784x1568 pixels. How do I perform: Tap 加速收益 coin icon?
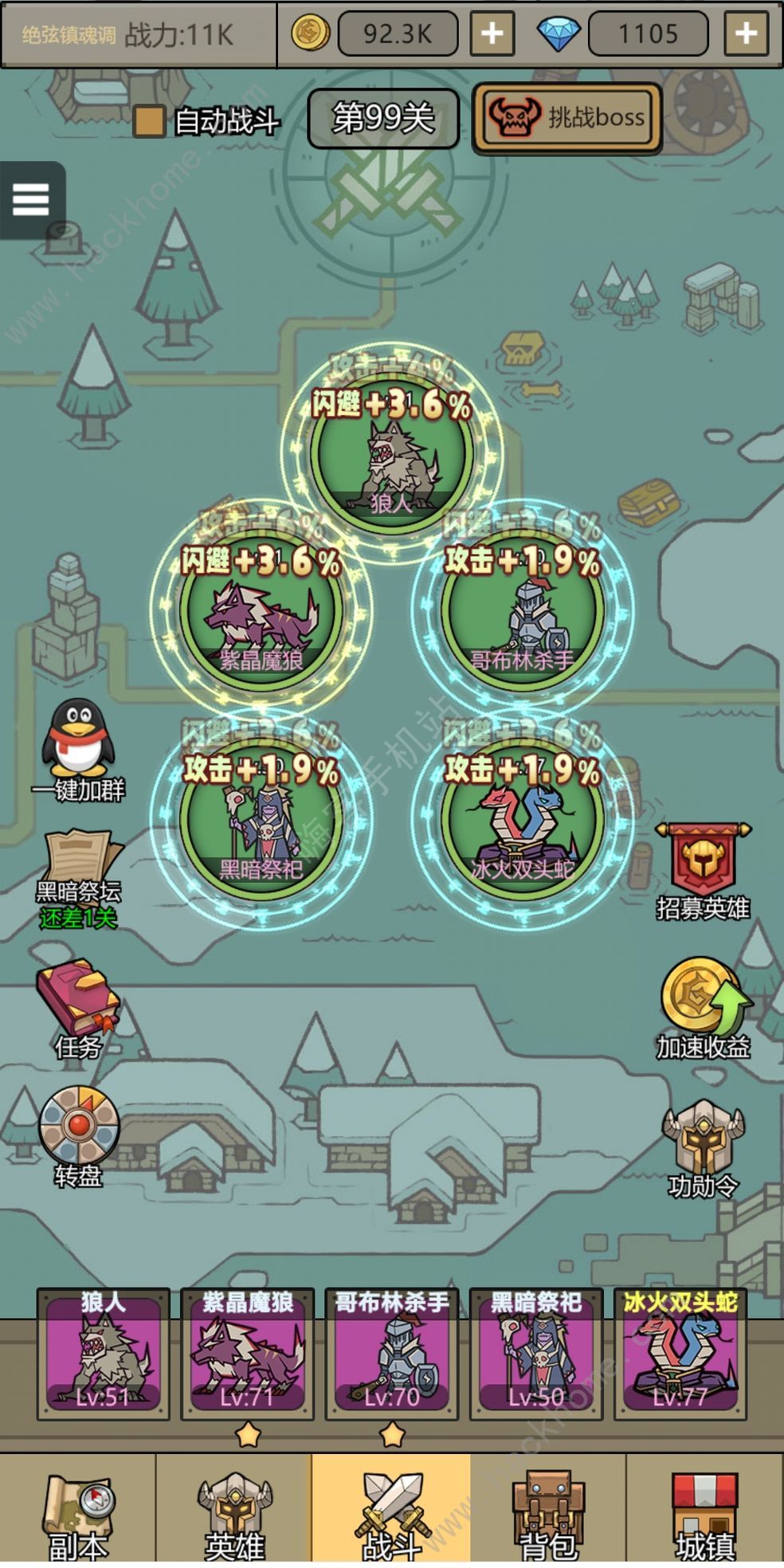(701, 1005)
